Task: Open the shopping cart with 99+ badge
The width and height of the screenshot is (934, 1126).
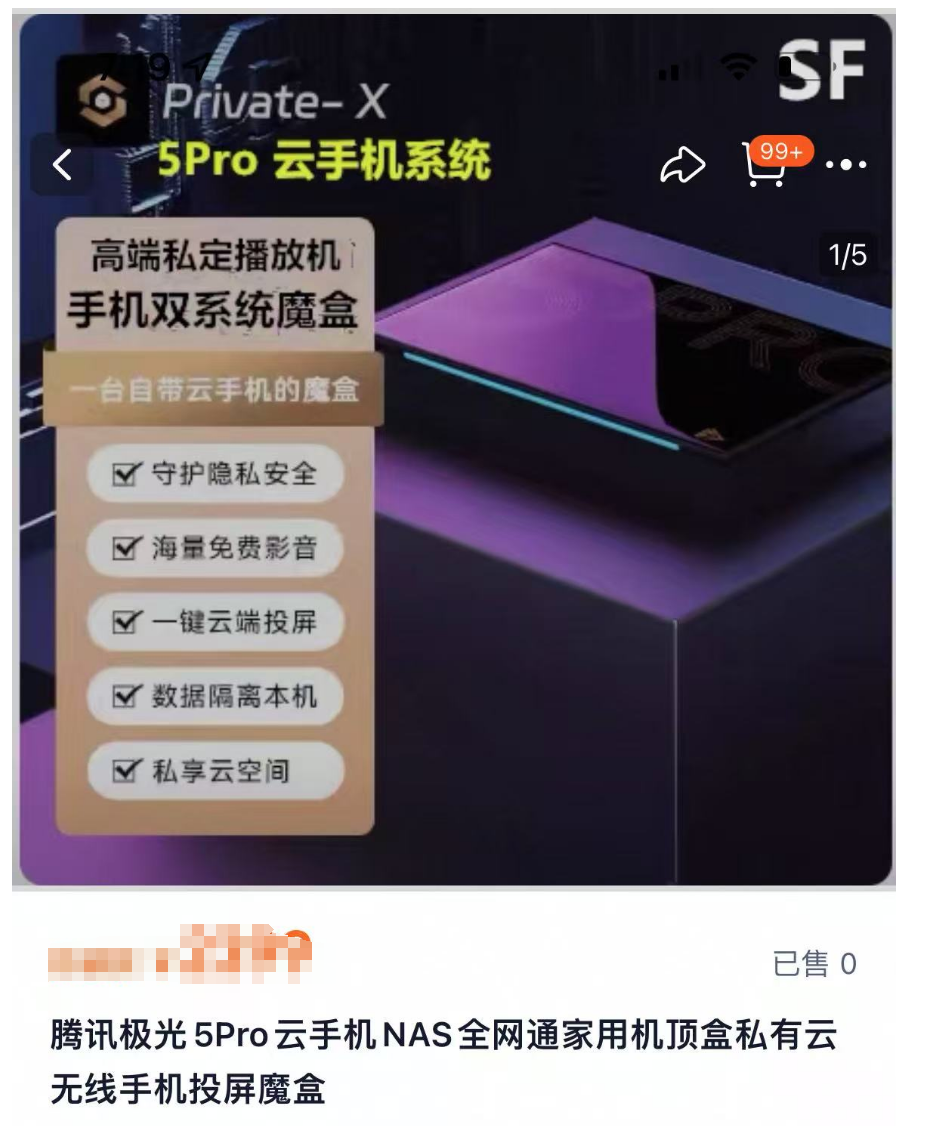Action: point(764,166)
